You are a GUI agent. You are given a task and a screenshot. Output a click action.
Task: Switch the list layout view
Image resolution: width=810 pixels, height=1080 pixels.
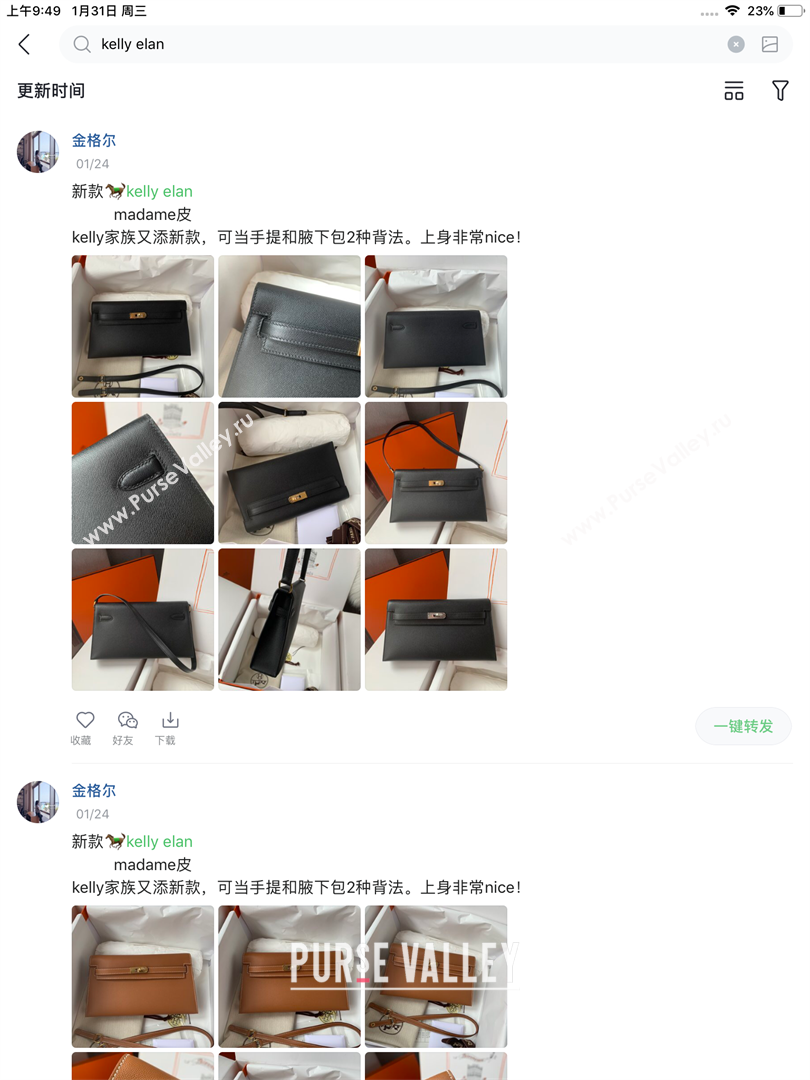[734, 91]
